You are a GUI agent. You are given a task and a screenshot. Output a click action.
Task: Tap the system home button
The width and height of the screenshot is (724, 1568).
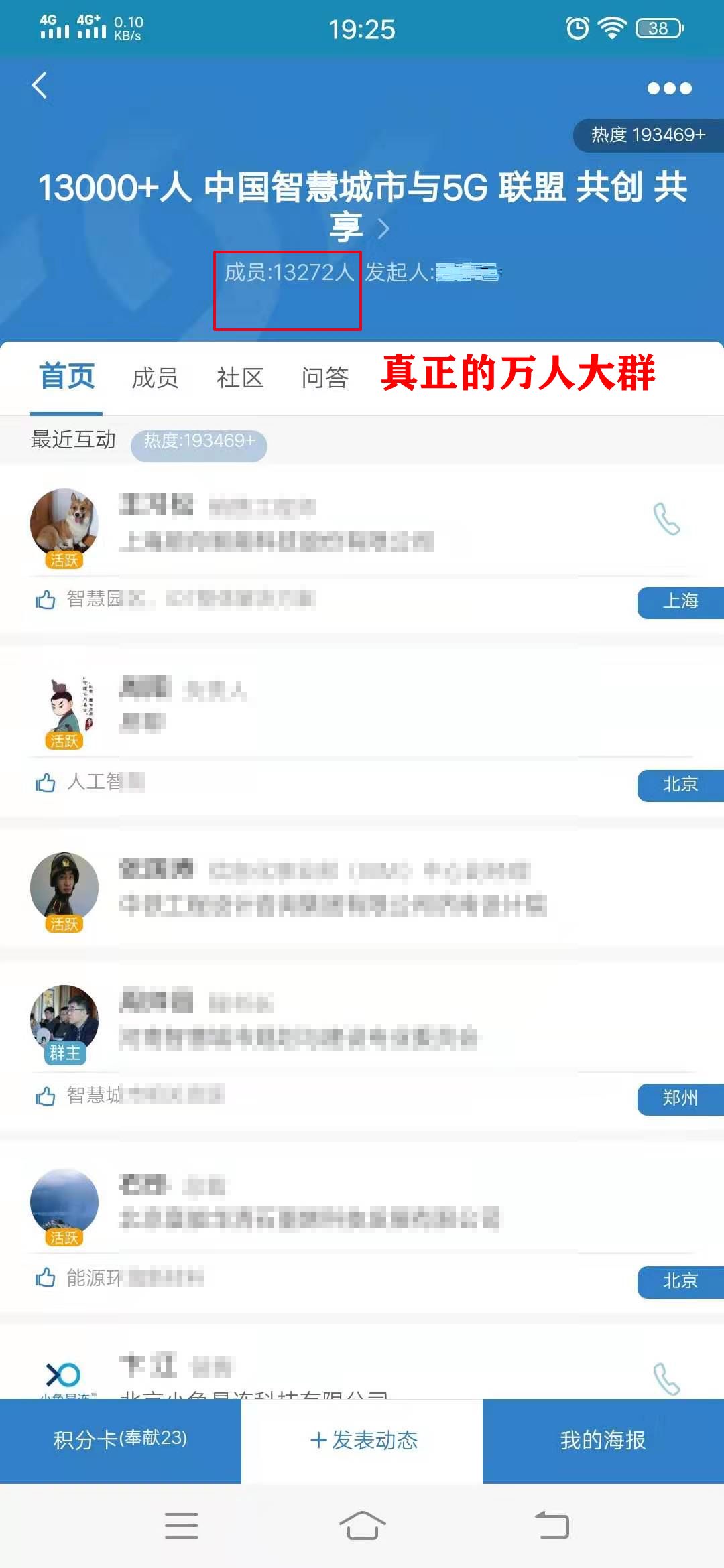[x=362, y=1525]
